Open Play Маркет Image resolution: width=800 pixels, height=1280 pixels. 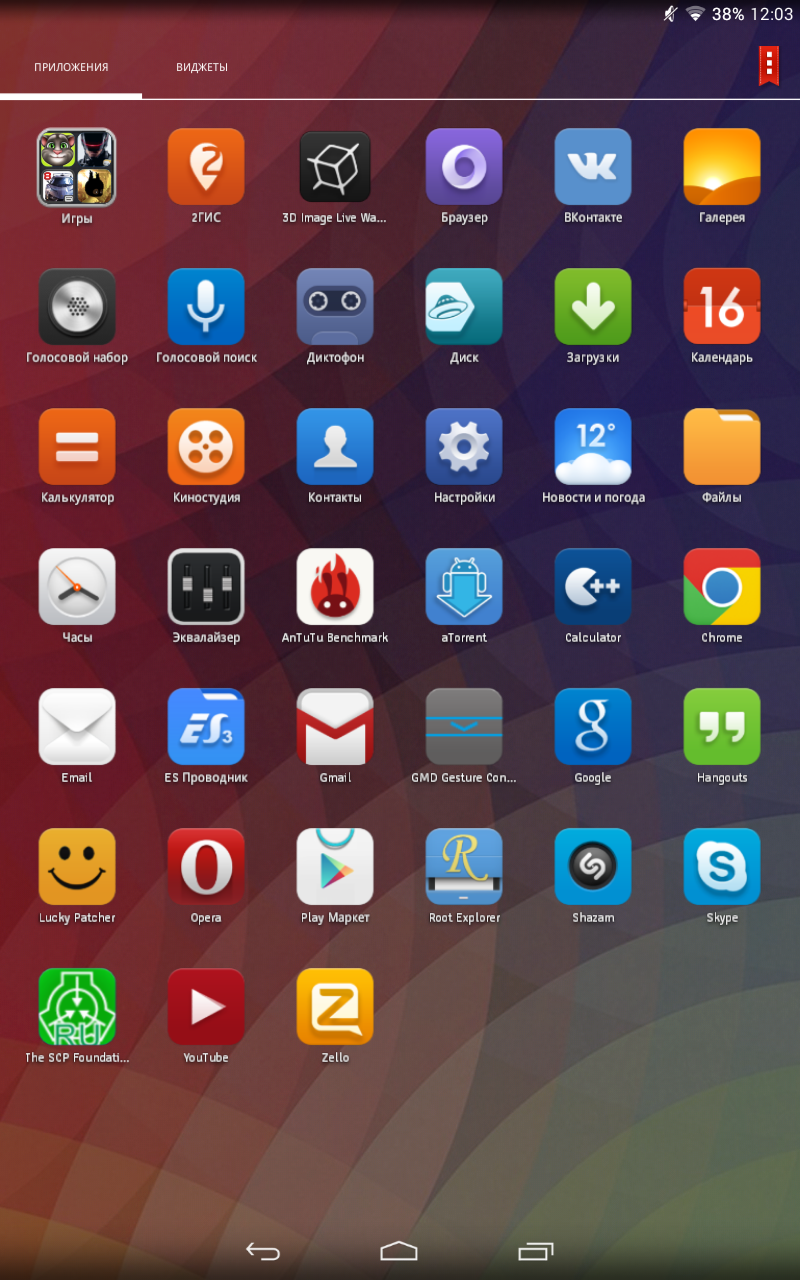(x=335, y=867)
